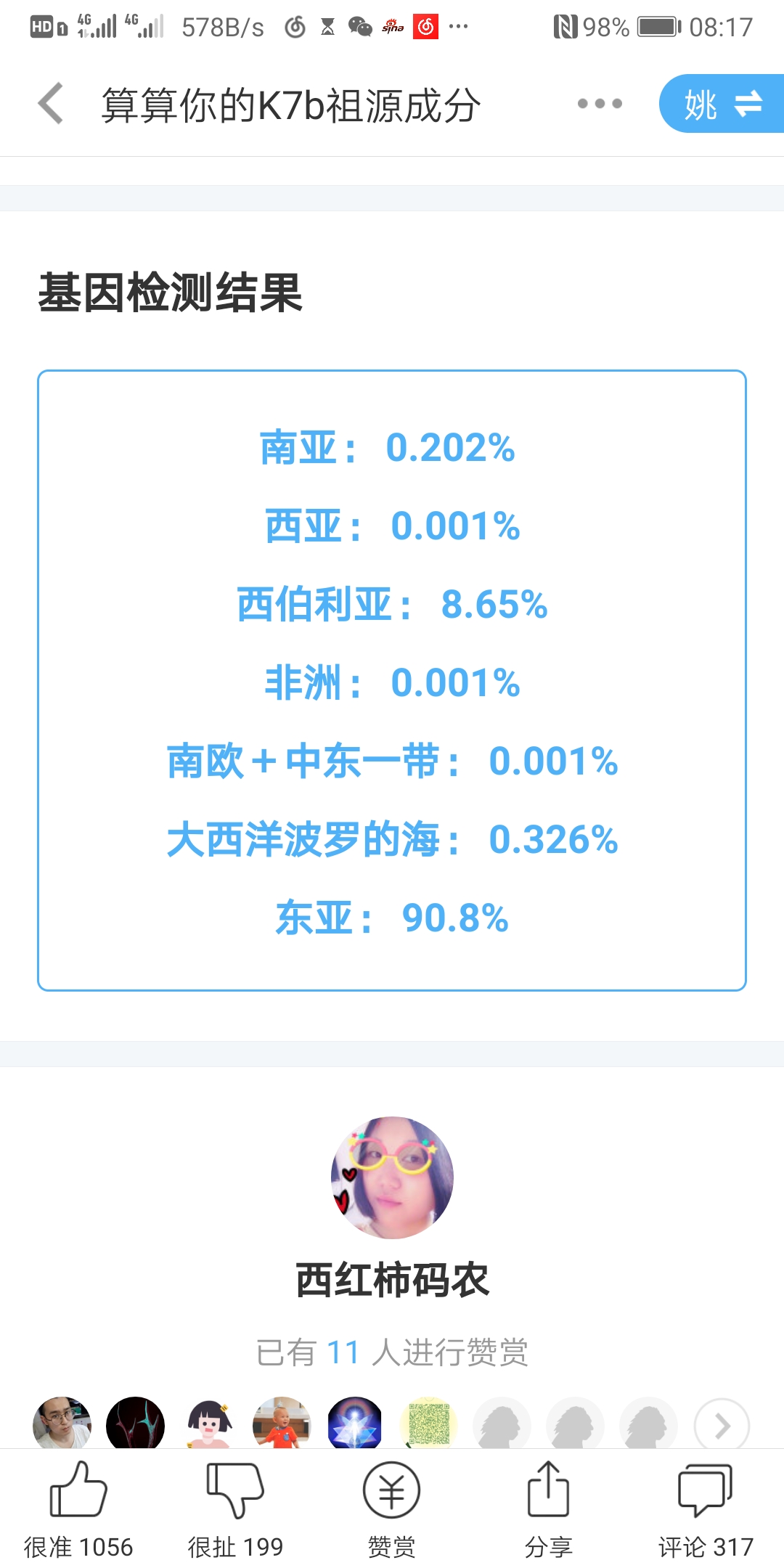Switch profile via the 姚 button
Image resolution: width=784 pixels, height=1568 pixels.
click(x=722, y=104)
